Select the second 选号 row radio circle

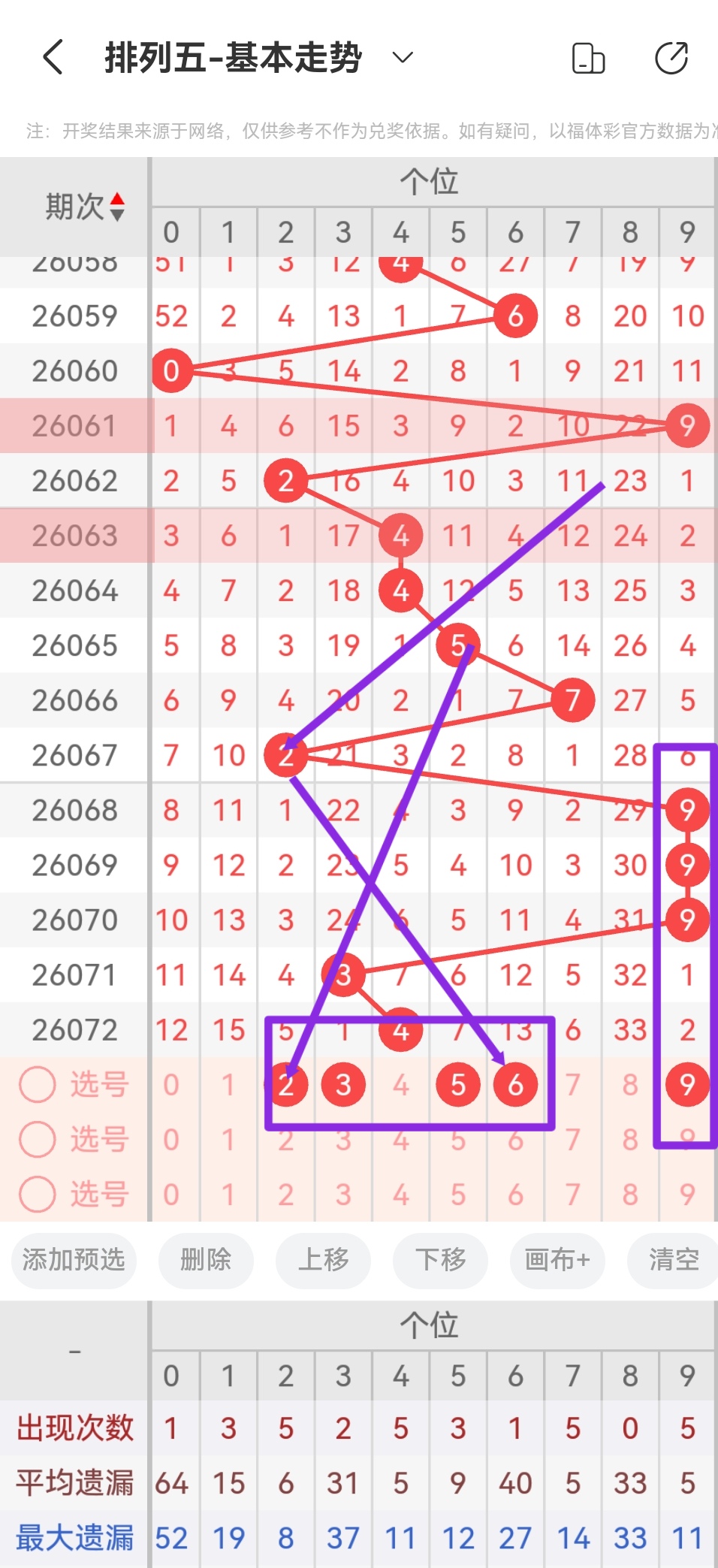(x=38, y=1140)
